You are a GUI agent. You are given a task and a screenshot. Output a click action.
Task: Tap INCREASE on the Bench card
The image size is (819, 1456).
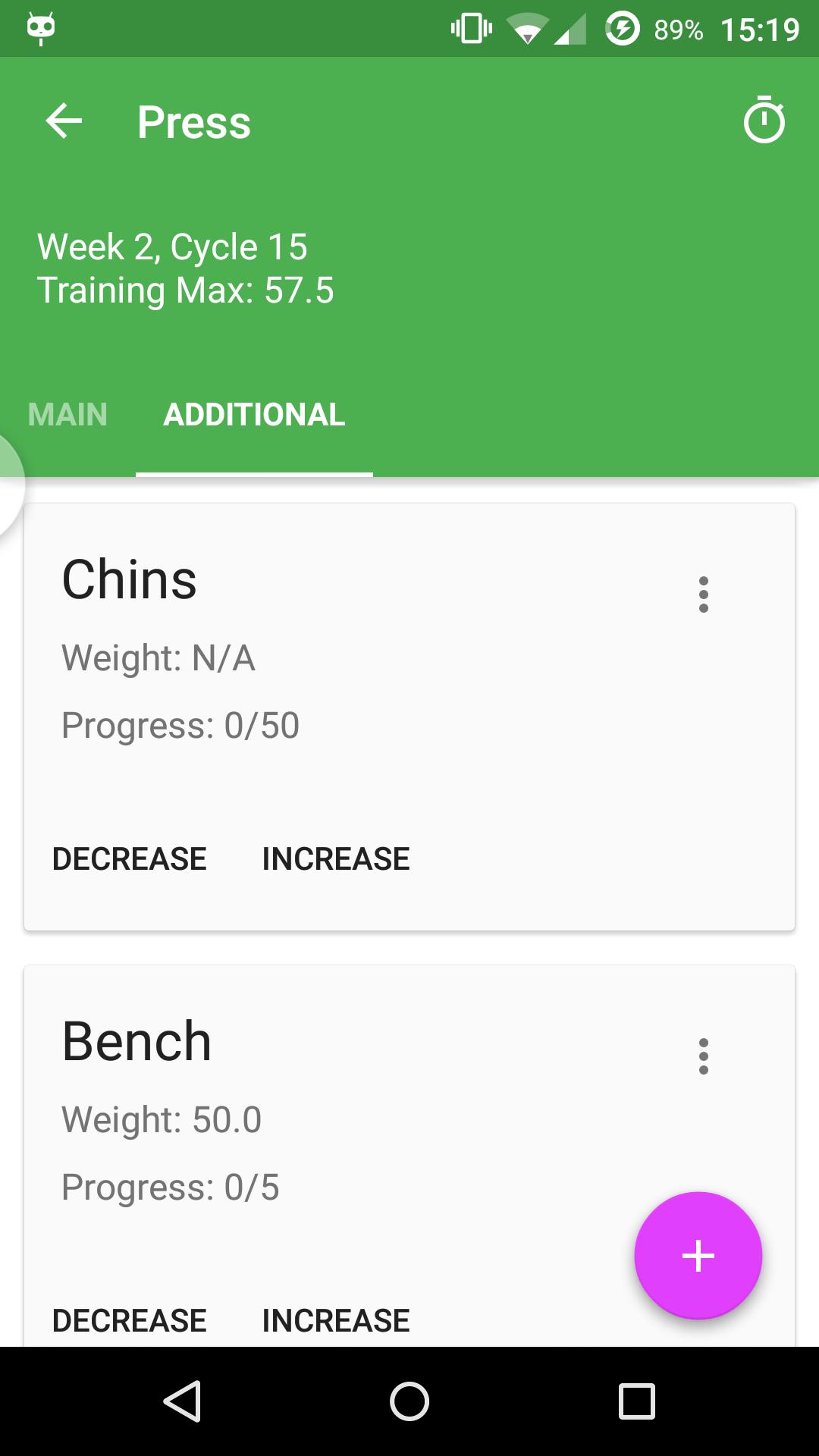336,1320
